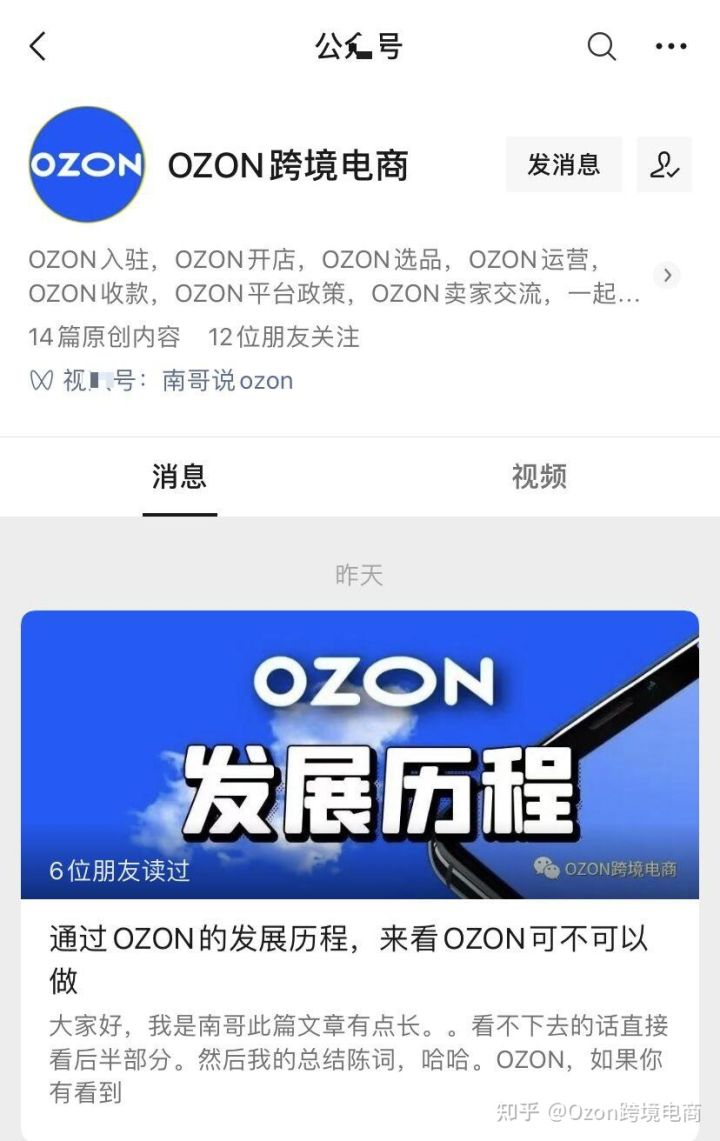This screenshot has height=1141, width=720.
Task: Click the 视频号 (Channels) icon before 南哥说ozon
Action: coord(38,380)
